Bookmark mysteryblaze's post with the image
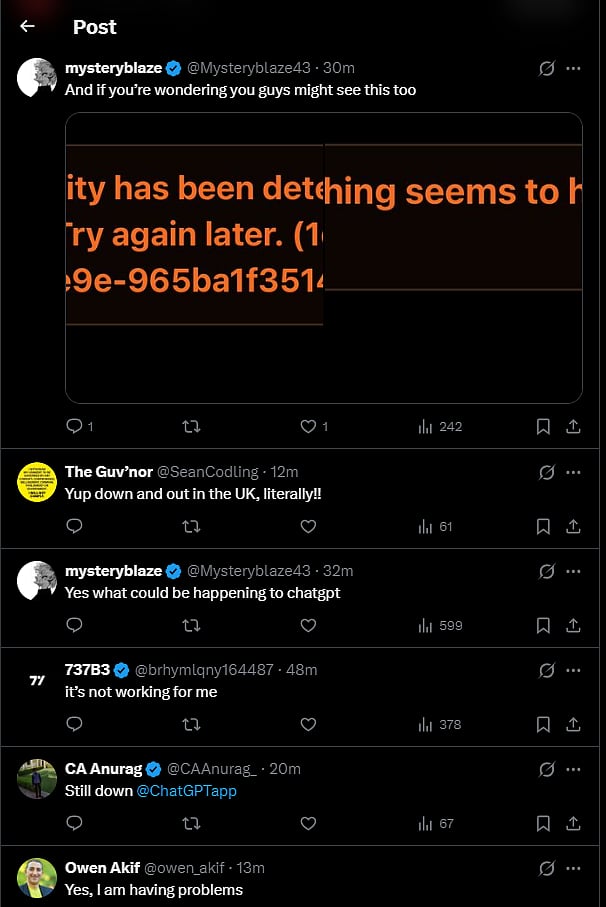The image size is (606, 907). pos(543,426)
